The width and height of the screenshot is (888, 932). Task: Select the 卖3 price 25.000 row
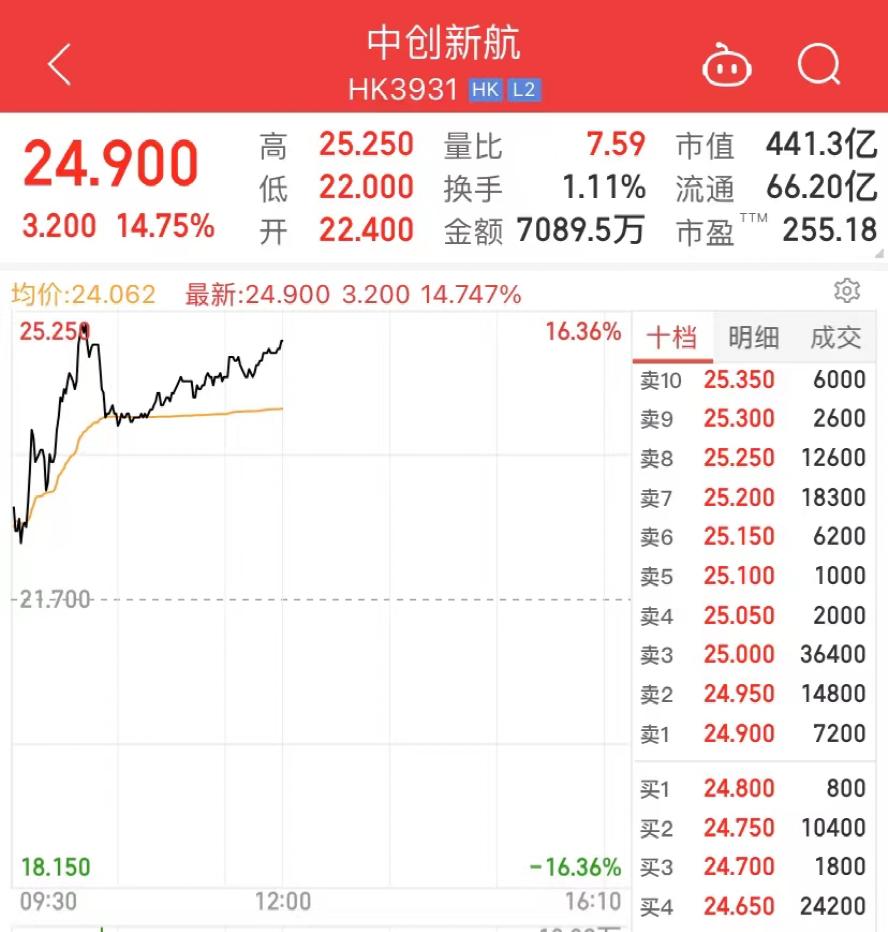(752, 655)
